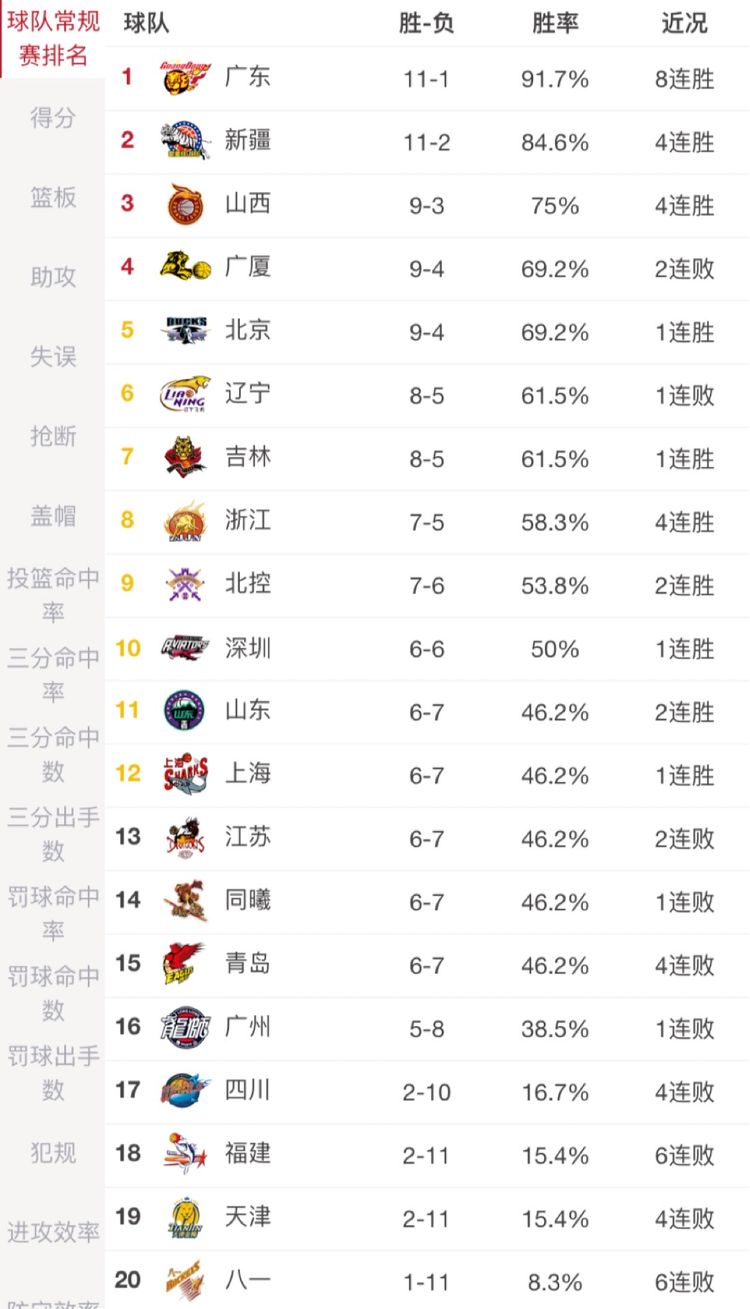Select the 抢断 tab

pyautogui.click(x=53, y=436)
